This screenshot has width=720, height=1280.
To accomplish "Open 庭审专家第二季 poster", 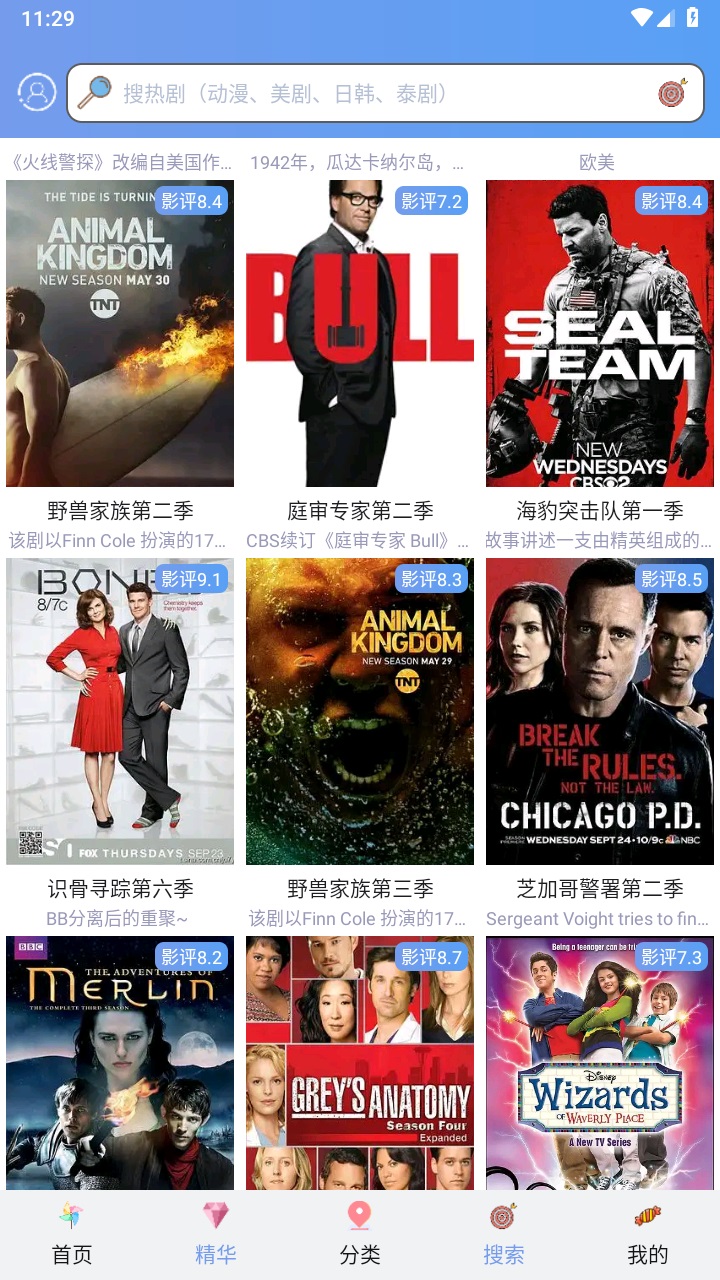I will tap(360, 333).
